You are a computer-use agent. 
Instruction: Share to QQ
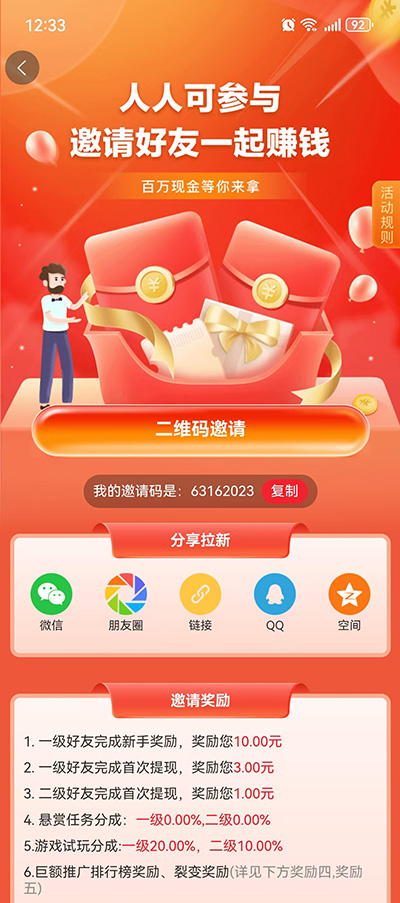pyautogui.click(x=275, y=603)
